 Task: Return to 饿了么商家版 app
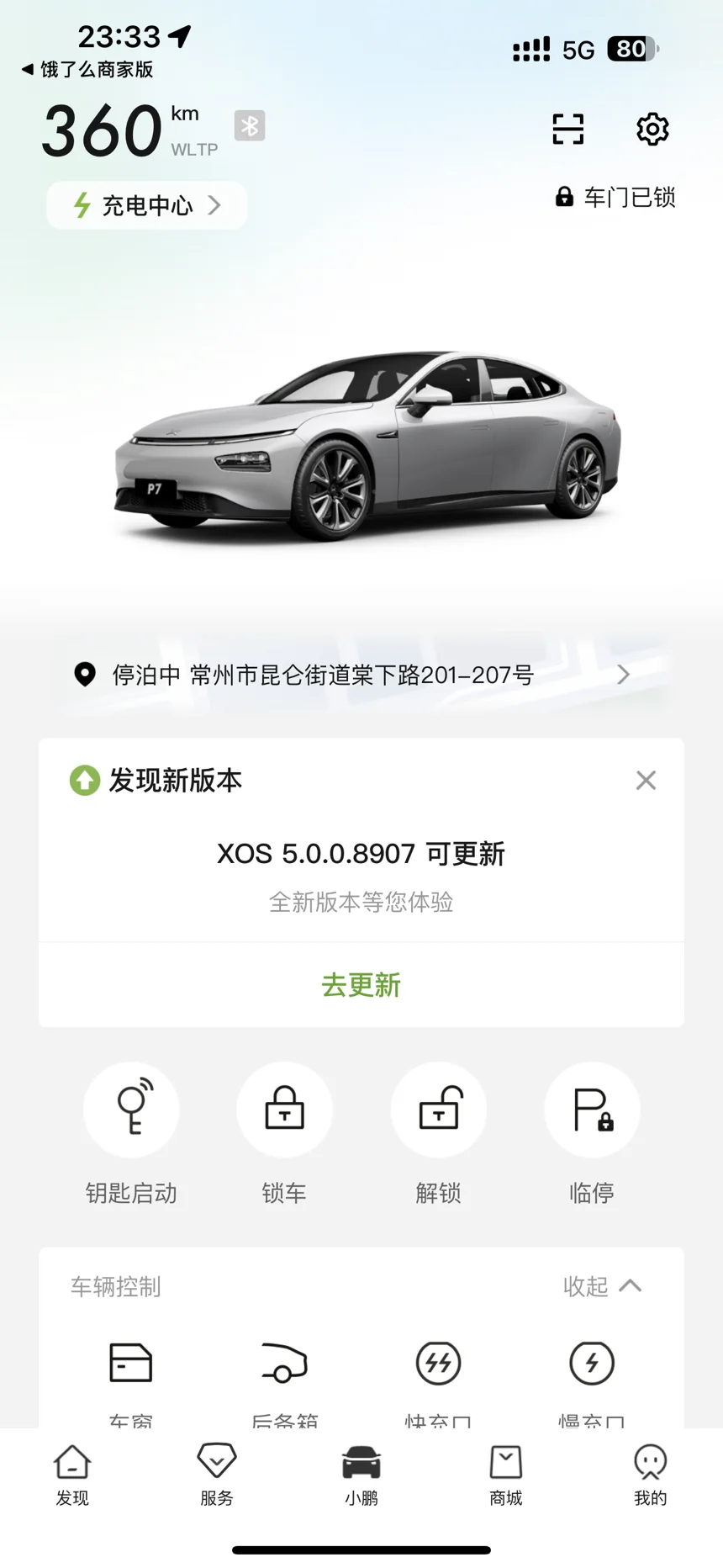coord(88,69)
